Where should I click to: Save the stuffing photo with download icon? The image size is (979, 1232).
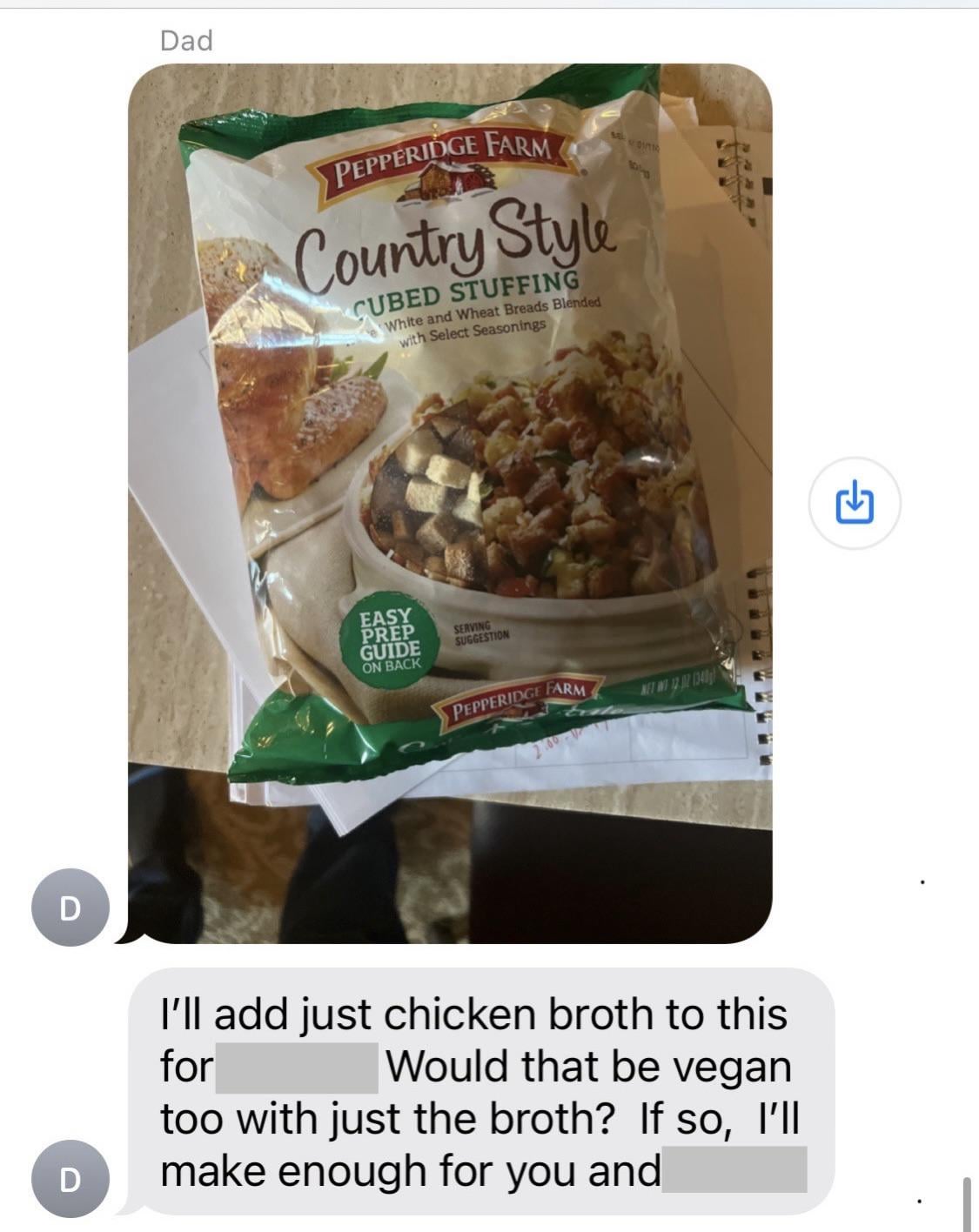pos(855,503)
